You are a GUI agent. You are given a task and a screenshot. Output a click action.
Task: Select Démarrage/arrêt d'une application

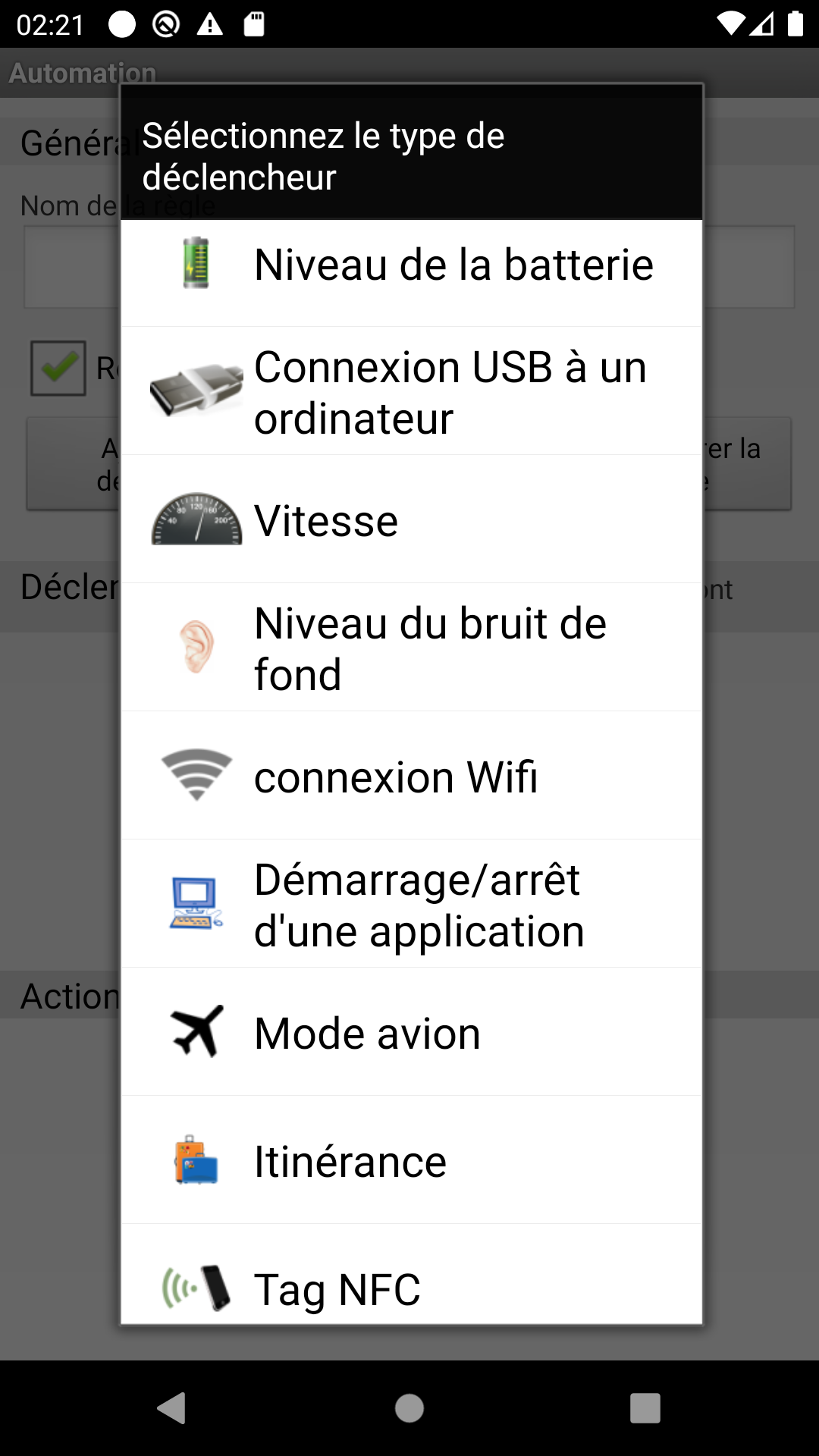click(411, 905)
